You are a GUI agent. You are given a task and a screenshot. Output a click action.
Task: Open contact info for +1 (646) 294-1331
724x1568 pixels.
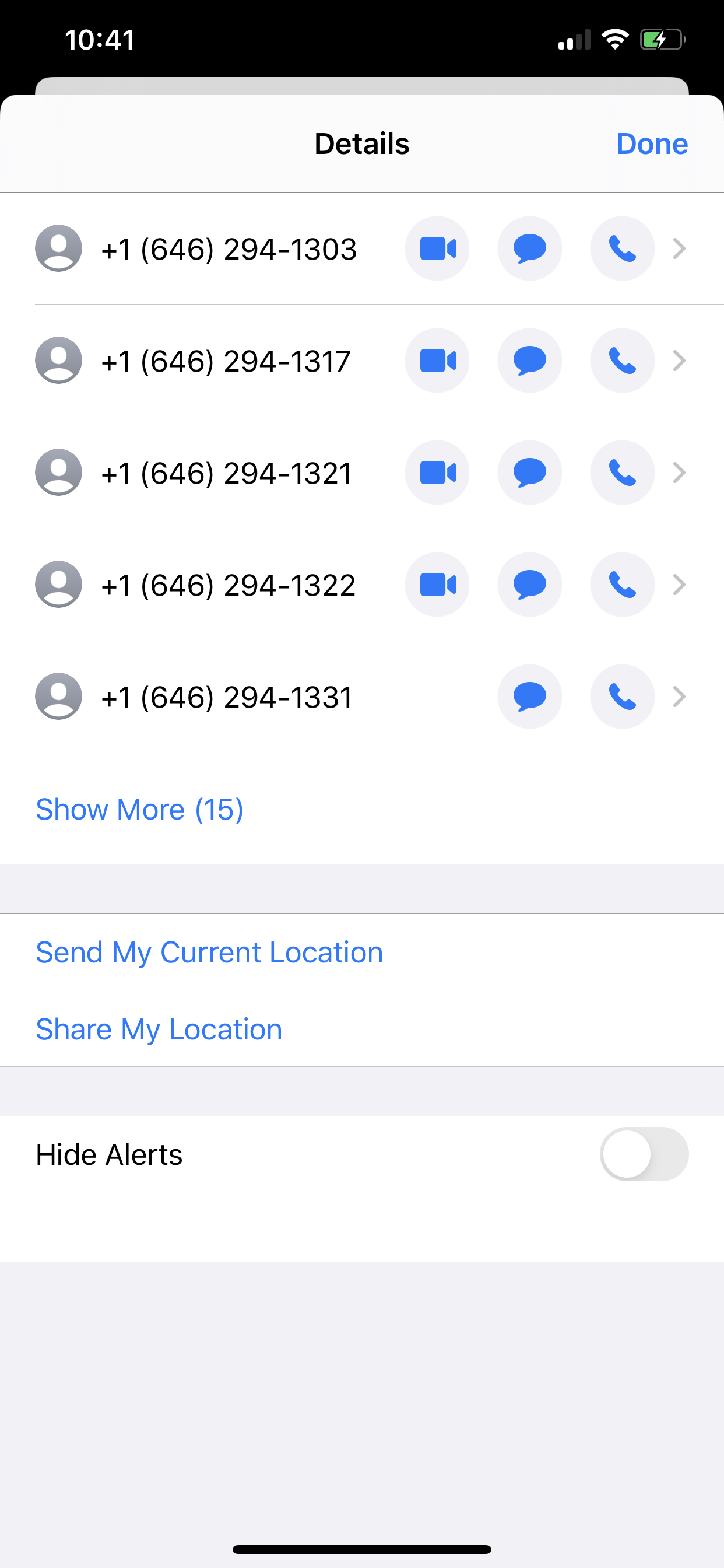(679, 697)
